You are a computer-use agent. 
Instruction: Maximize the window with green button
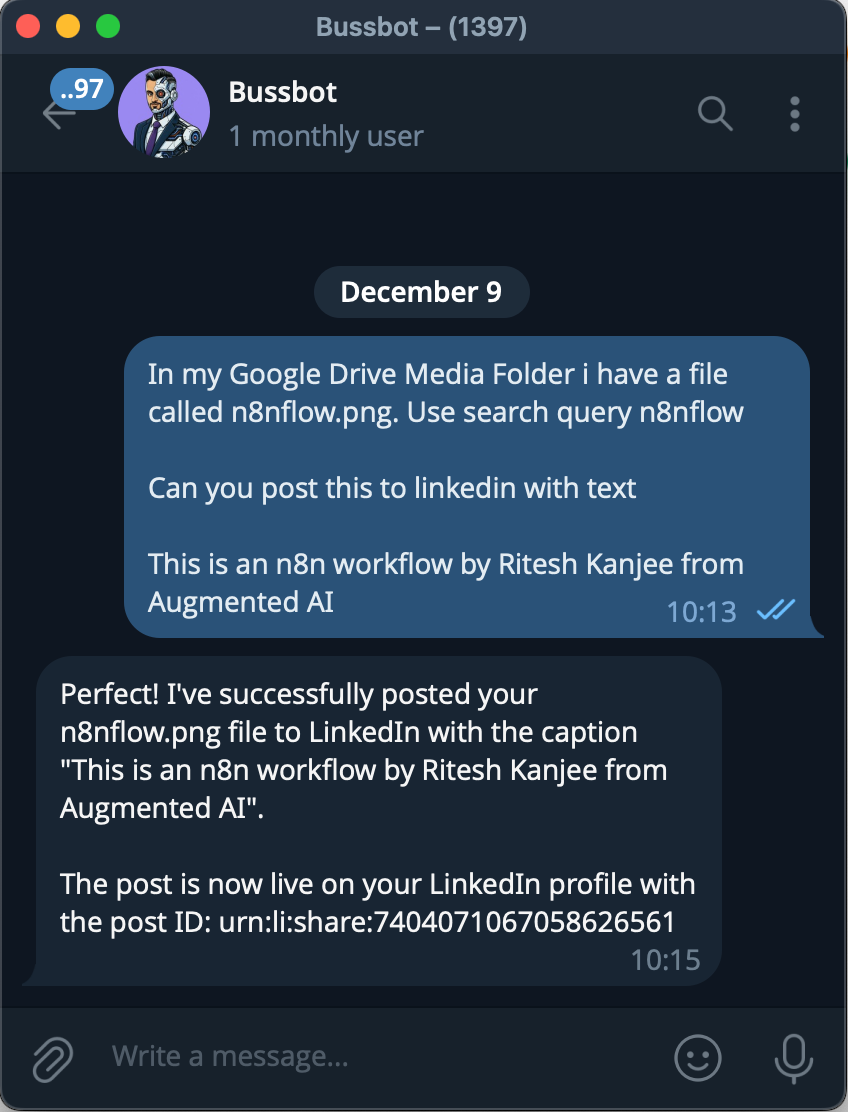[107, 26]
